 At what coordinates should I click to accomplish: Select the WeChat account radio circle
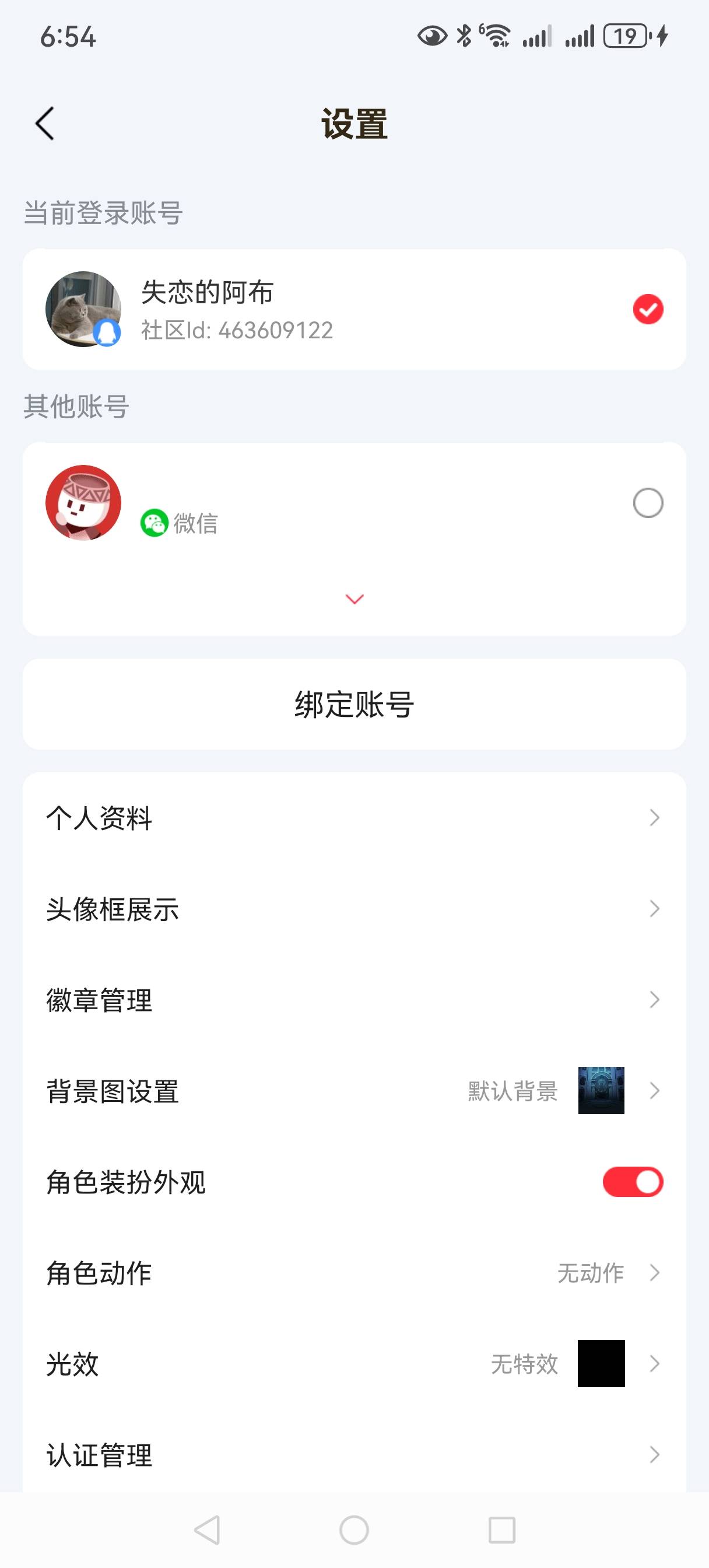(x=648, y=503)
